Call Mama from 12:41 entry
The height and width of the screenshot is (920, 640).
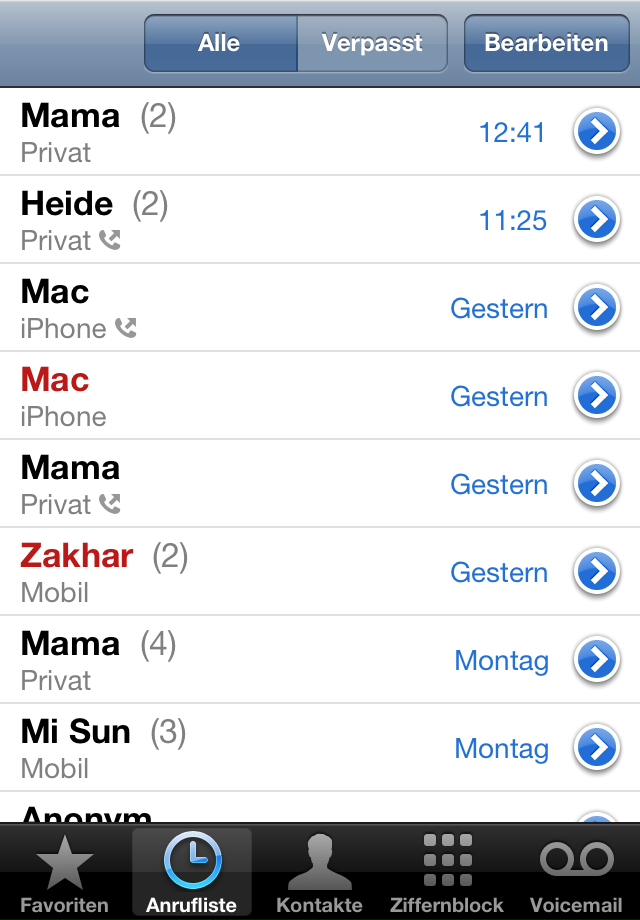[250, 132]
